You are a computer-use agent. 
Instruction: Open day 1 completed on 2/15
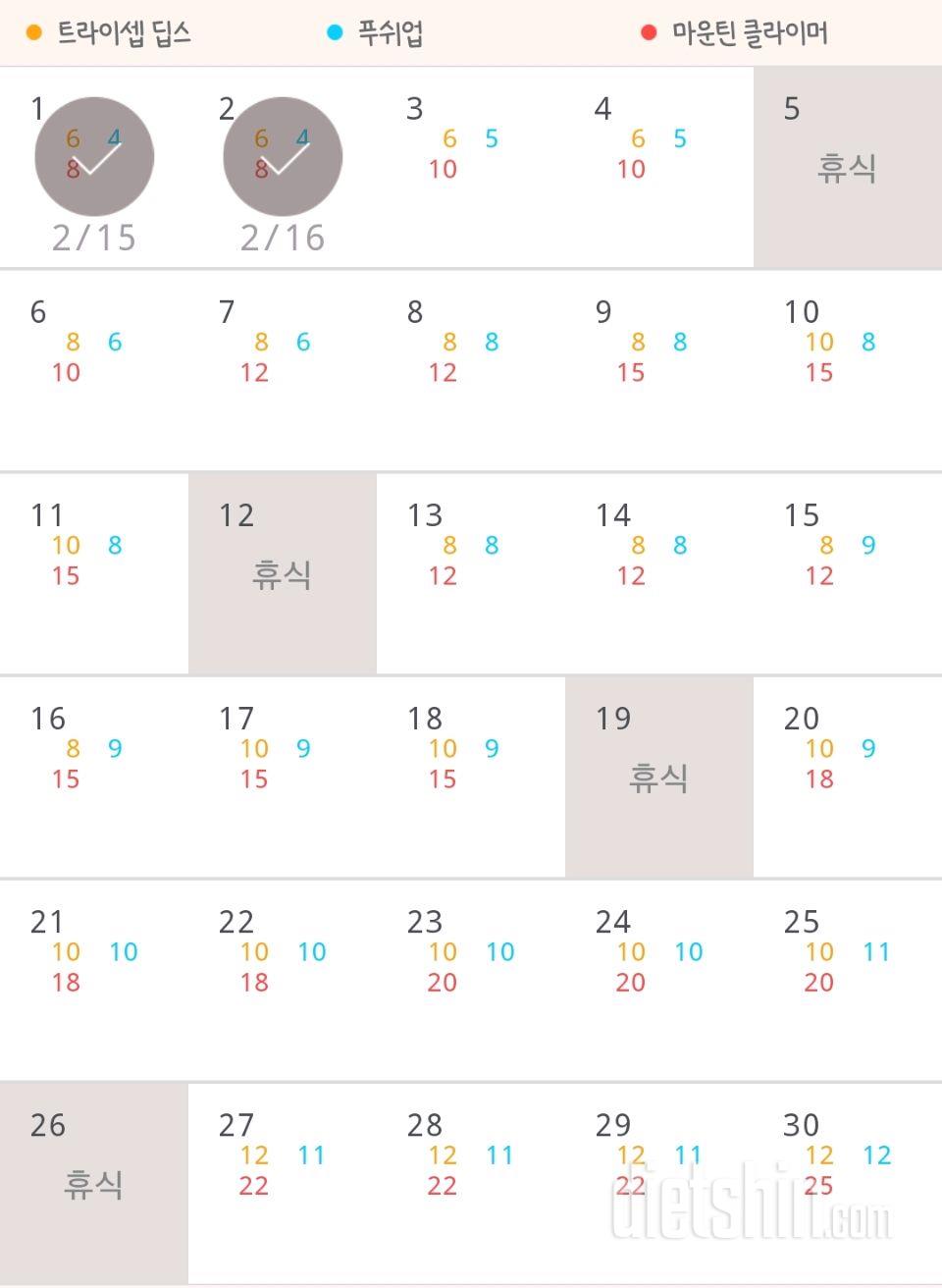tap(94, 167)
